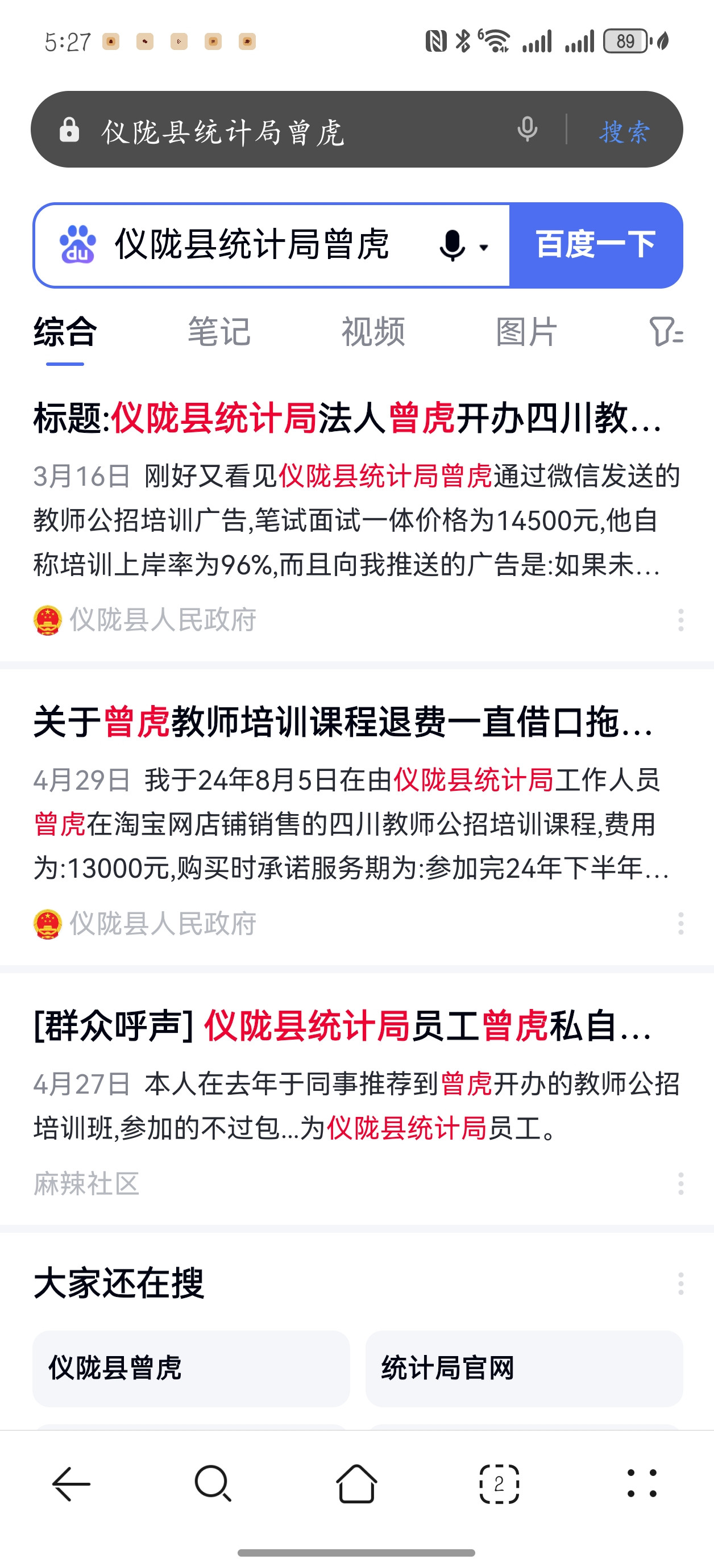The height and width of the screenshot is (1568, 714).
Task: Switch to the 图片 tab
Action: pos(526,332)
